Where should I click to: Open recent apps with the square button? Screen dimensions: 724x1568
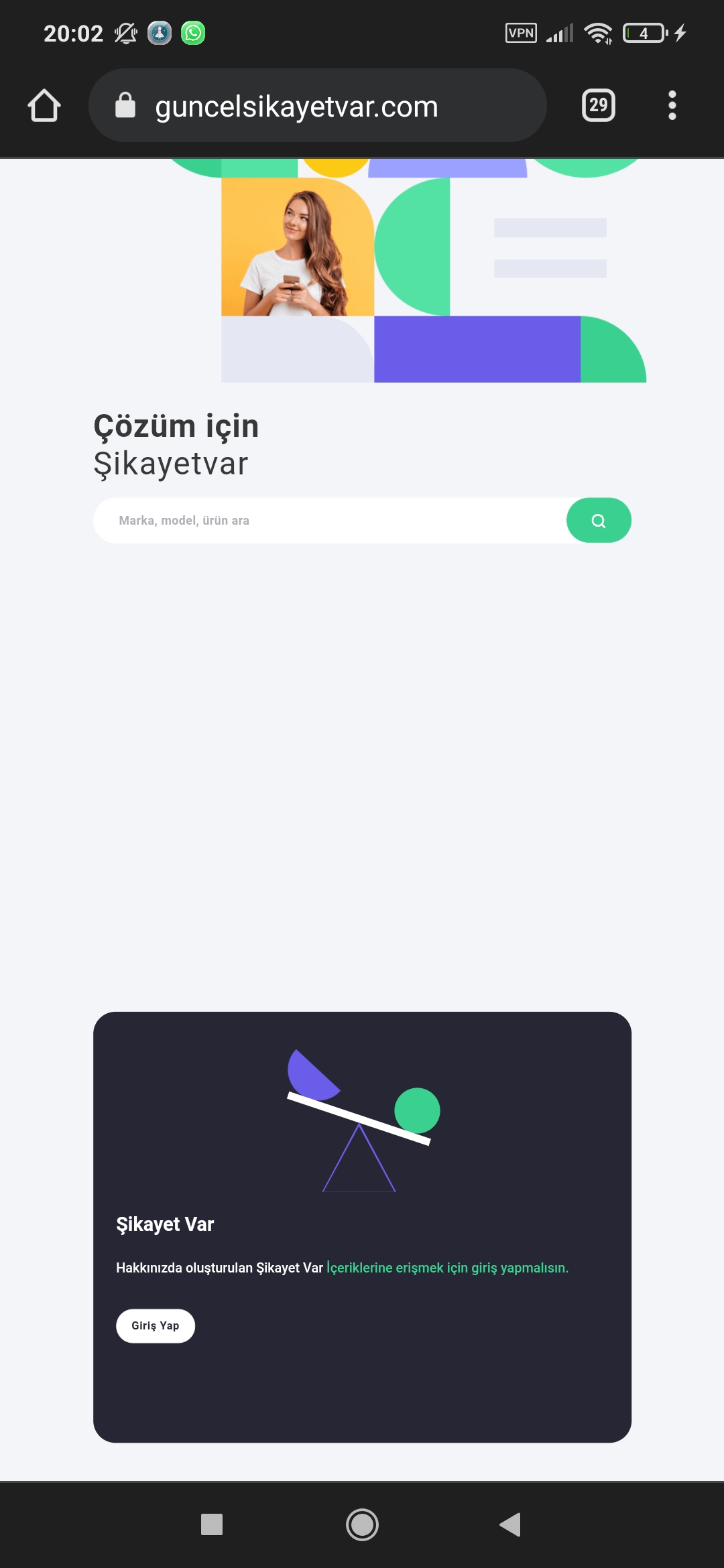coord(212,1524)
